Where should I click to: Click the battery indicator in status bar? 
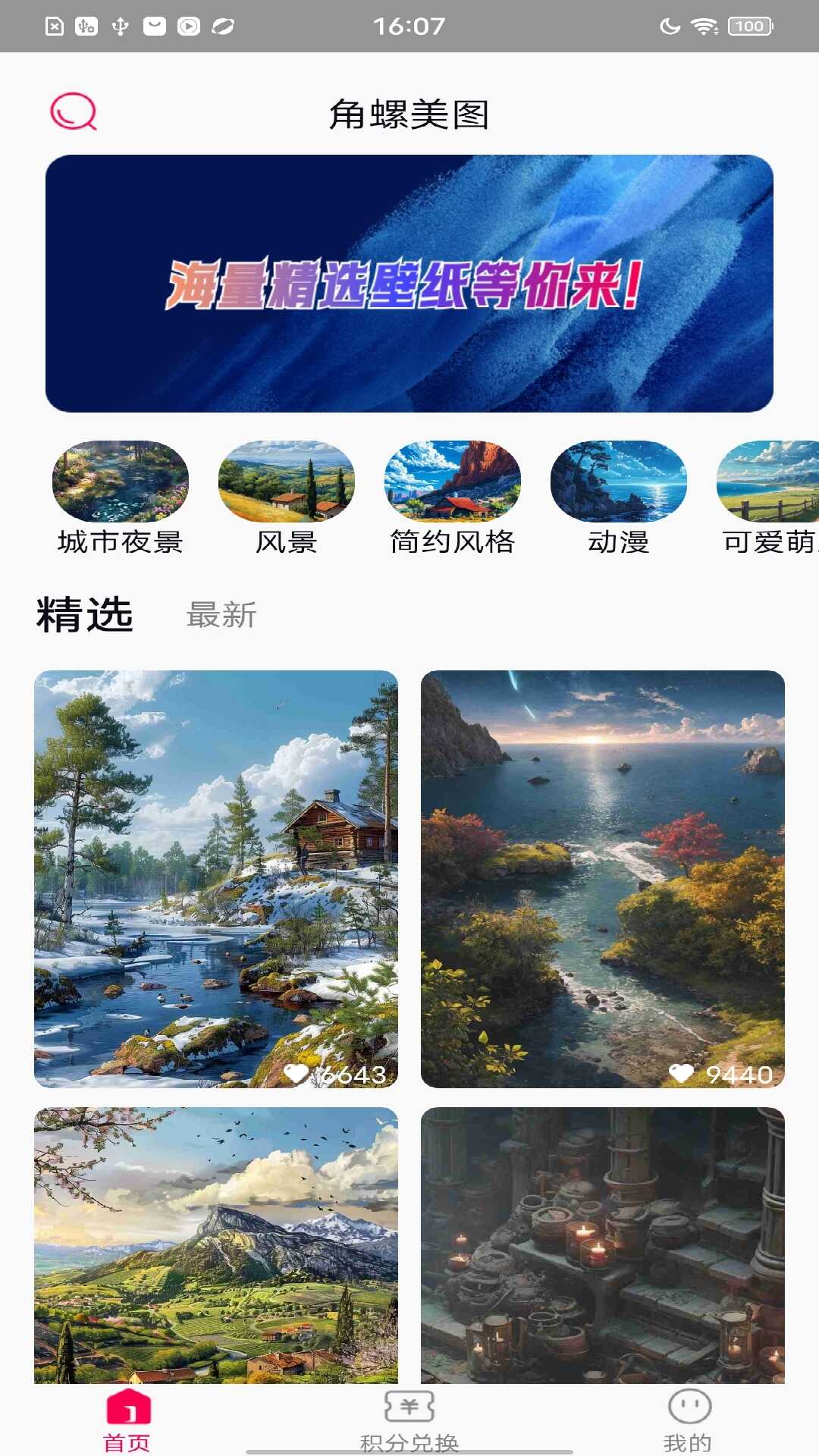click(x=748, y=24)
